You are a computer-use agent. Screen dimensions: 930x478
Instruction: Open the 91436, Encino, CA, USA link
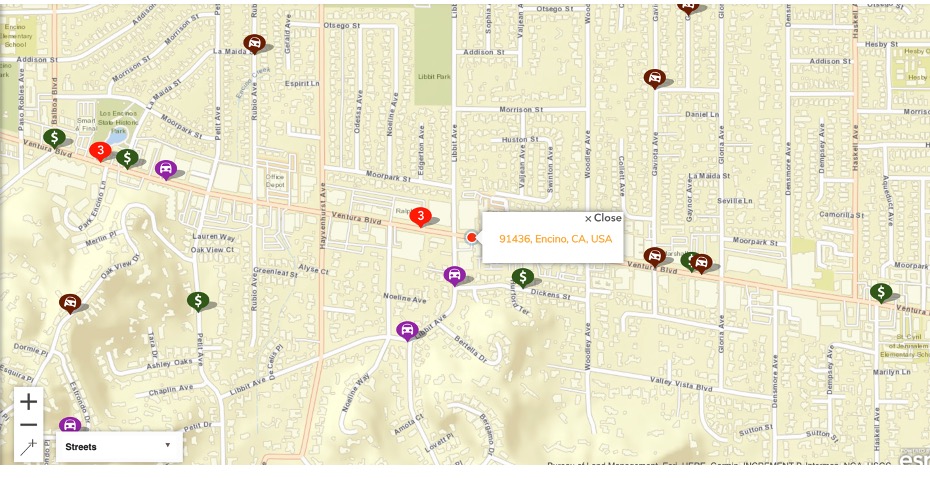tap(555, 239)
